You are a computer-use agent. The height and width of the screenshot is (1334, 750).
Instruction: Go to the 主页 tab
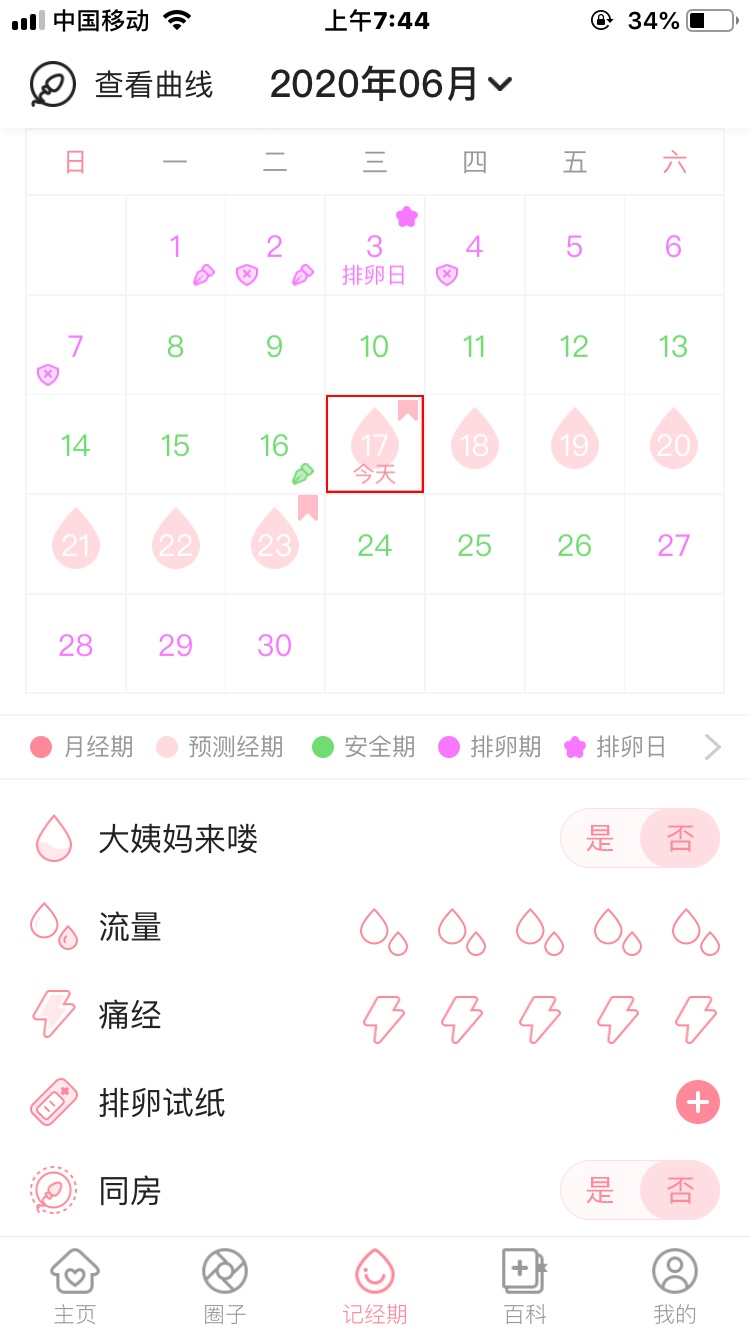pos(75,1286)
